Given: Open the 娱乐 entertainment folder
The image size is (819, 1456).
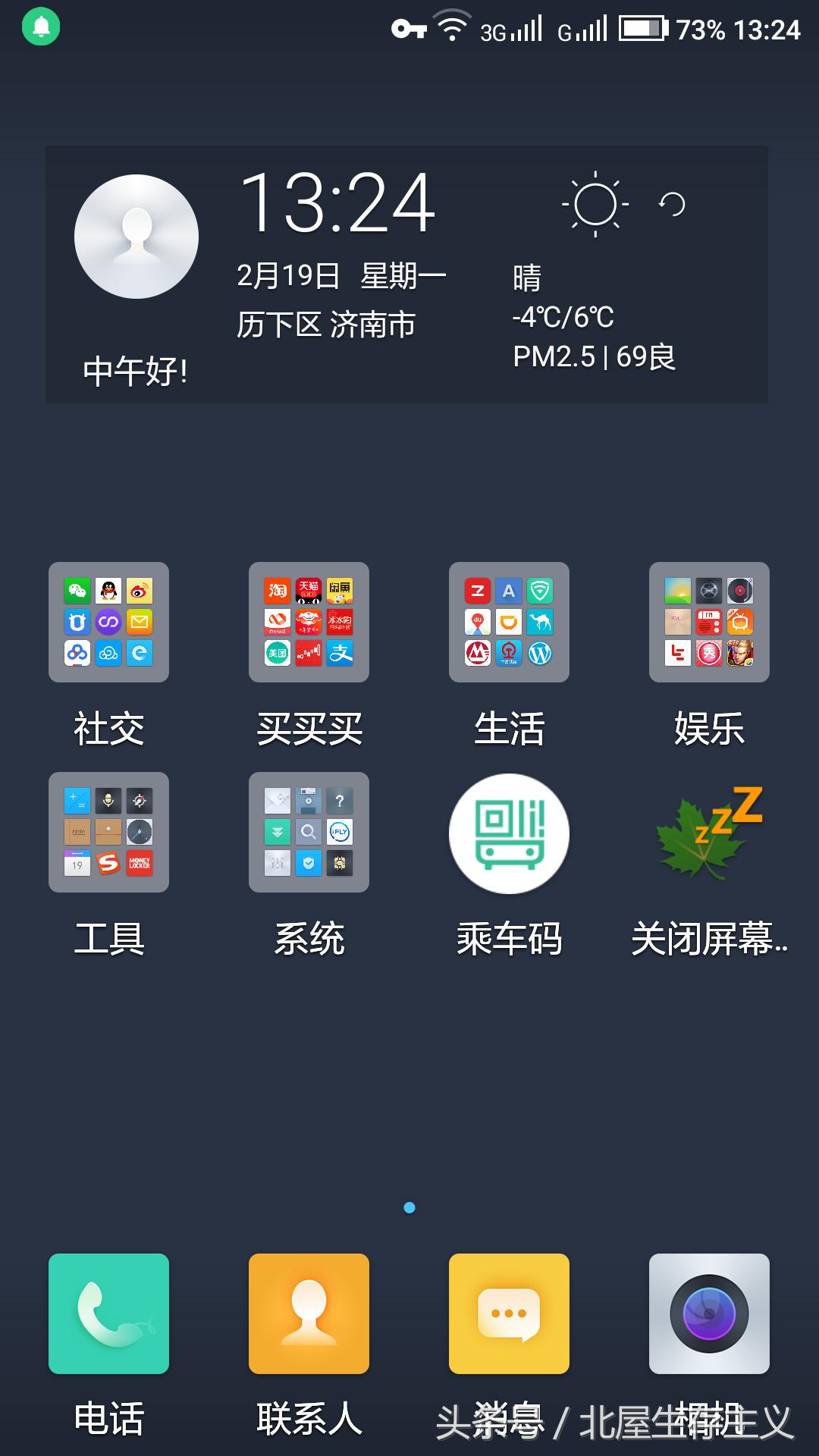Looking at the screenshot, I should click(709, 622).
